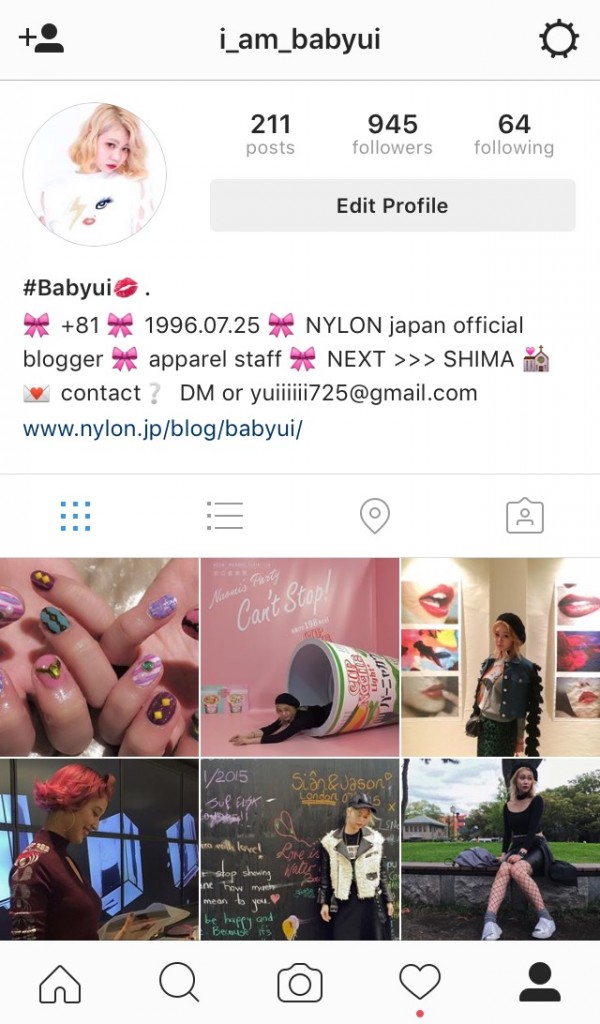Tap the Edit Profile button
Viewport: 600px width, 1024px height.
pos(392,206)
